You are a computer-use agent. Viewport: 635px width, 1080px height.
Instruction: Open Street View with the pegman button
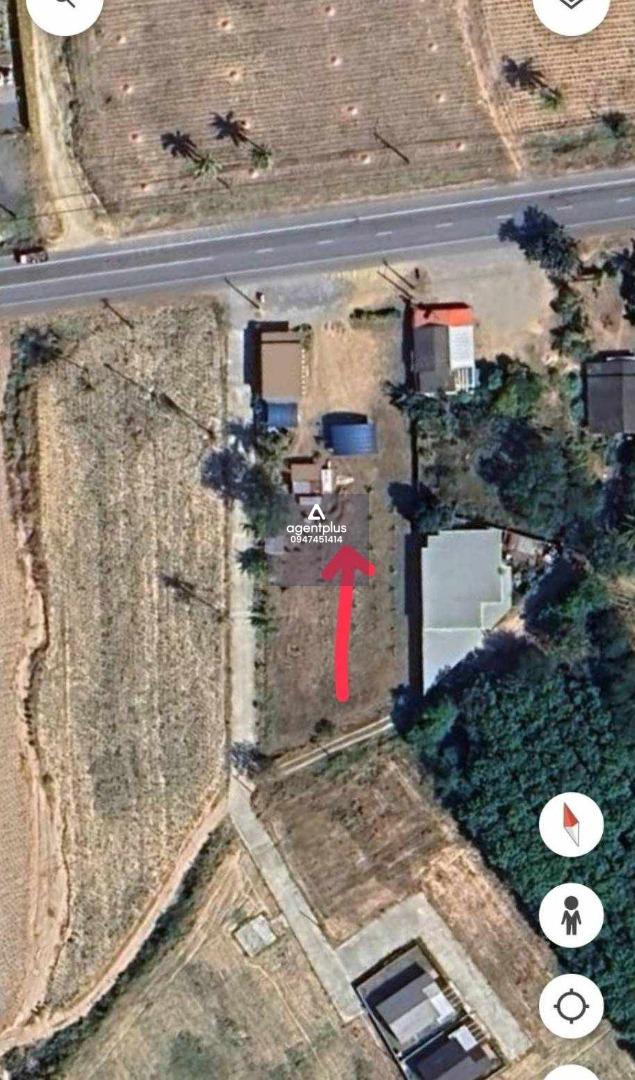[x=571, y=915]
